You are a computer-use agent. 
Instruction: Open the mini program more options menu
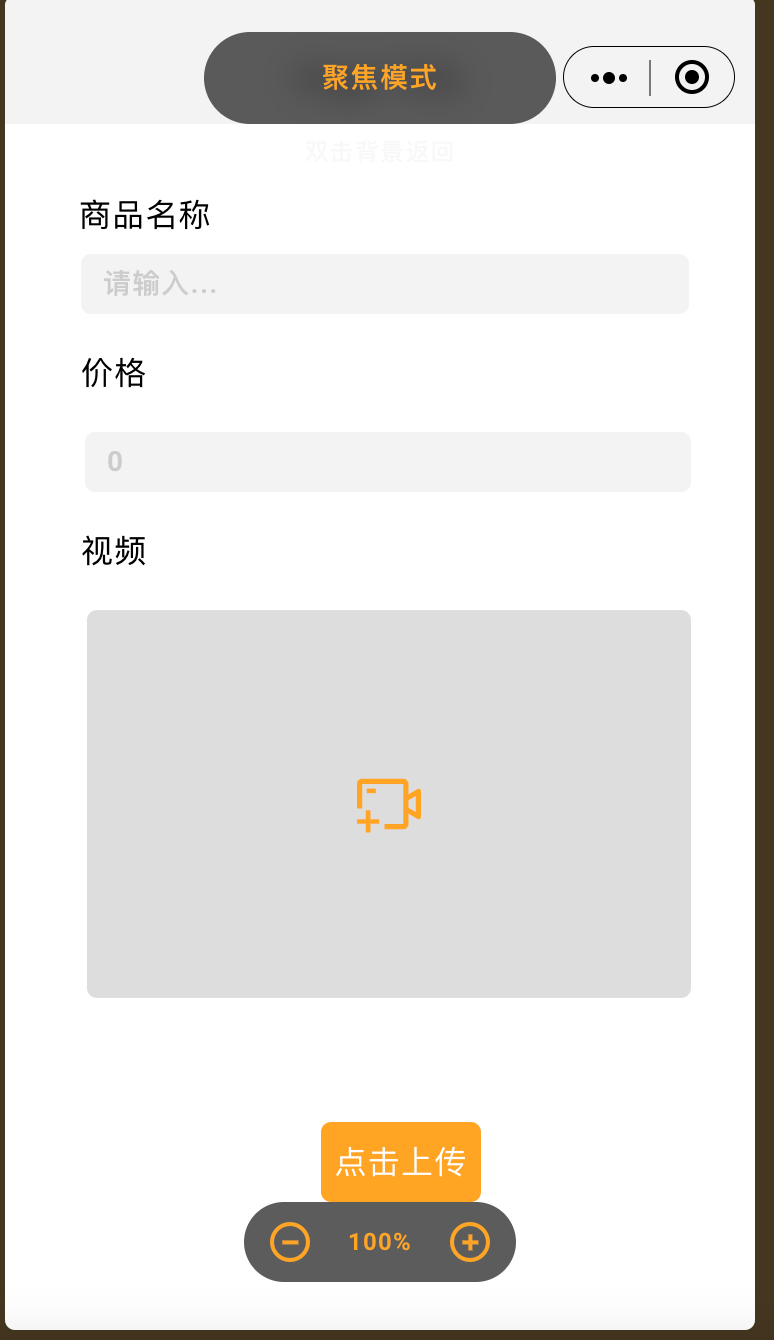[608, 78]
